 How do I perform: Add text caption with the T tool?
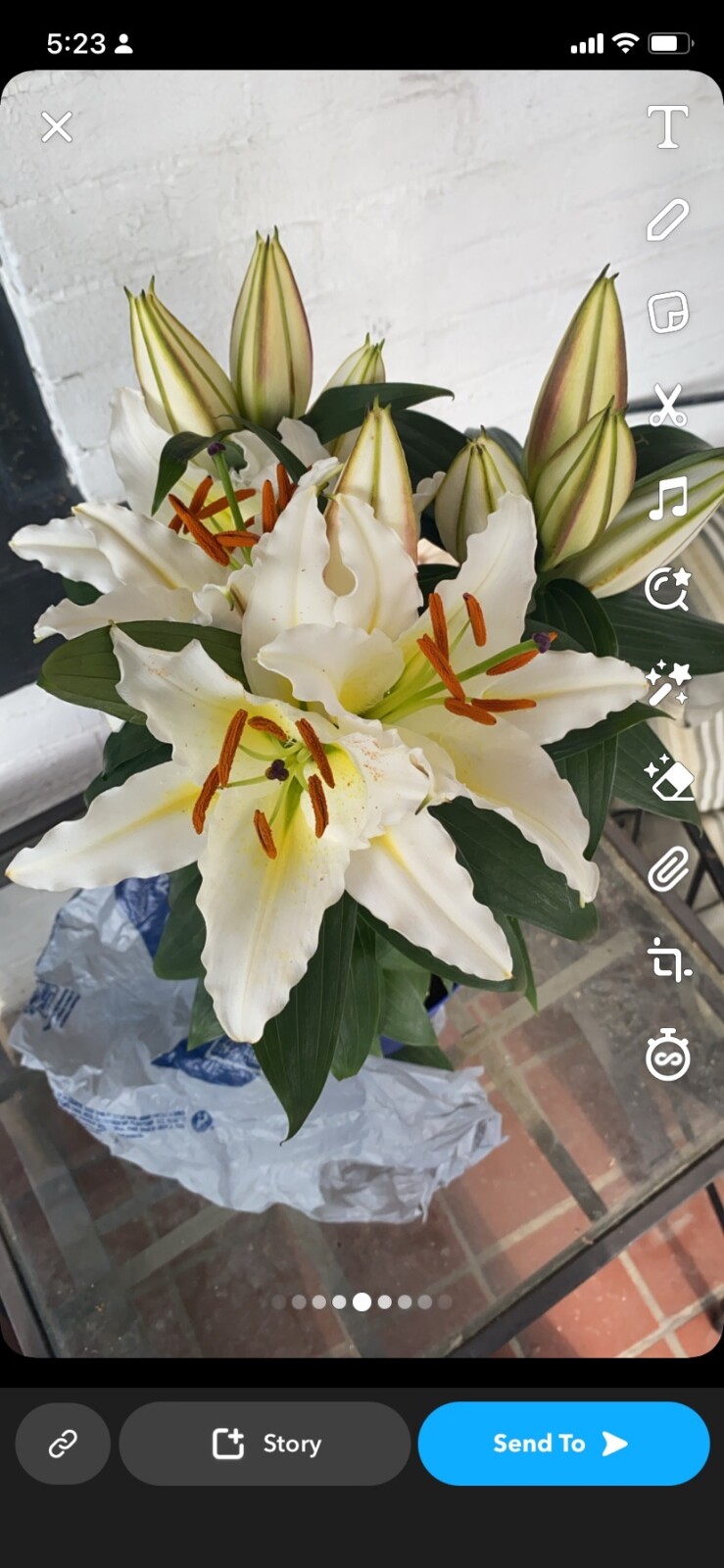coord(668,126)
